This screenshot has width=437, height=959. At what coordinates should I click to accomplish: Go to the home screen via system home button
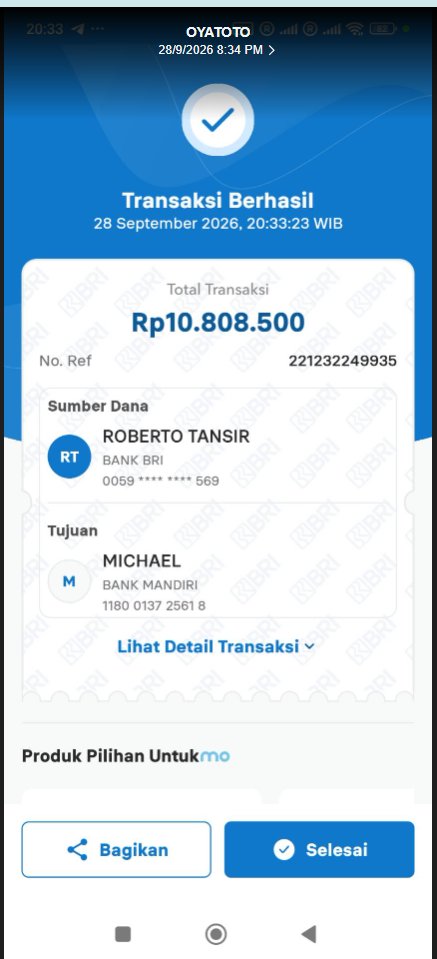click(216, 934)
